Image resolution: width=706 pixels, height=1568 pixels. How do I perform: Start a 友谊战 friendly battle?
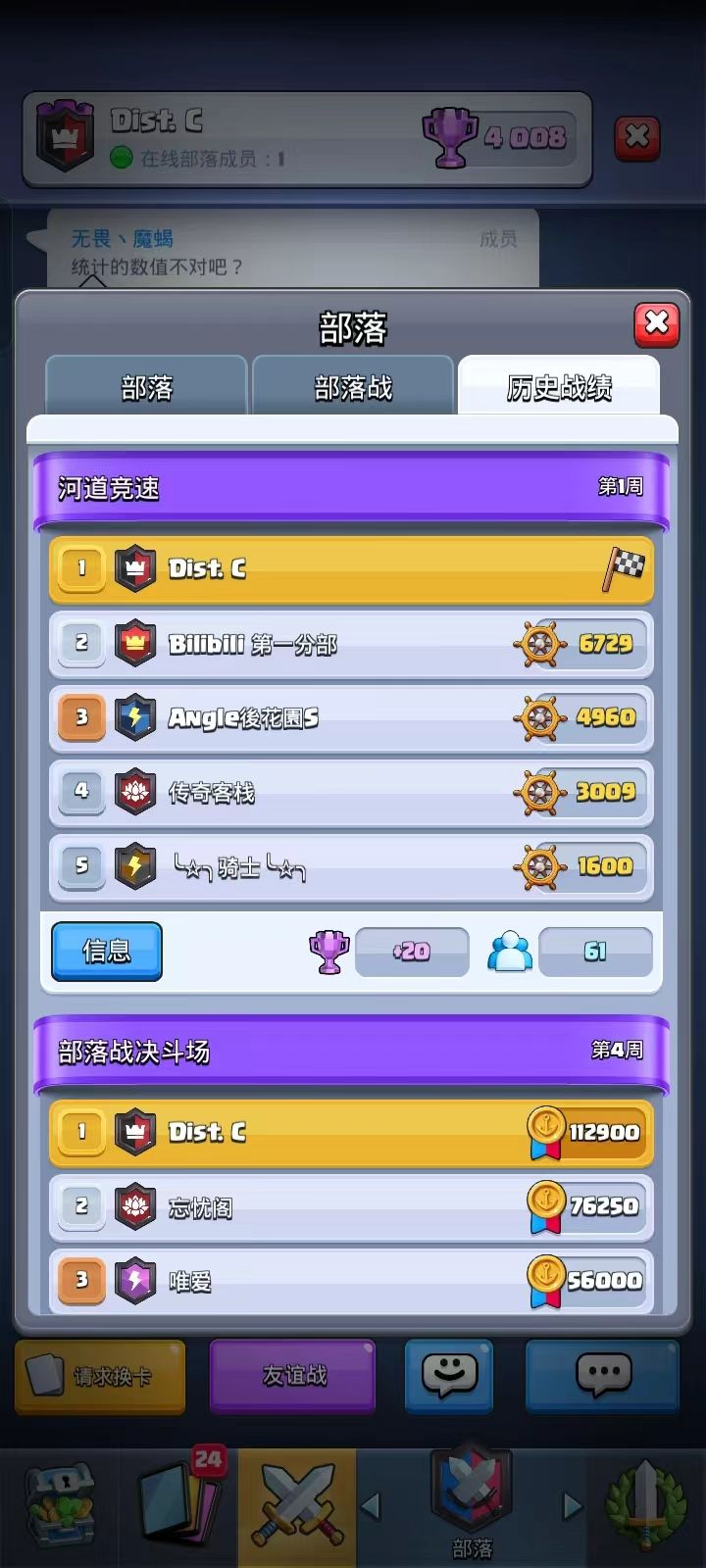pyautogui.click(x=291, y=1377)
